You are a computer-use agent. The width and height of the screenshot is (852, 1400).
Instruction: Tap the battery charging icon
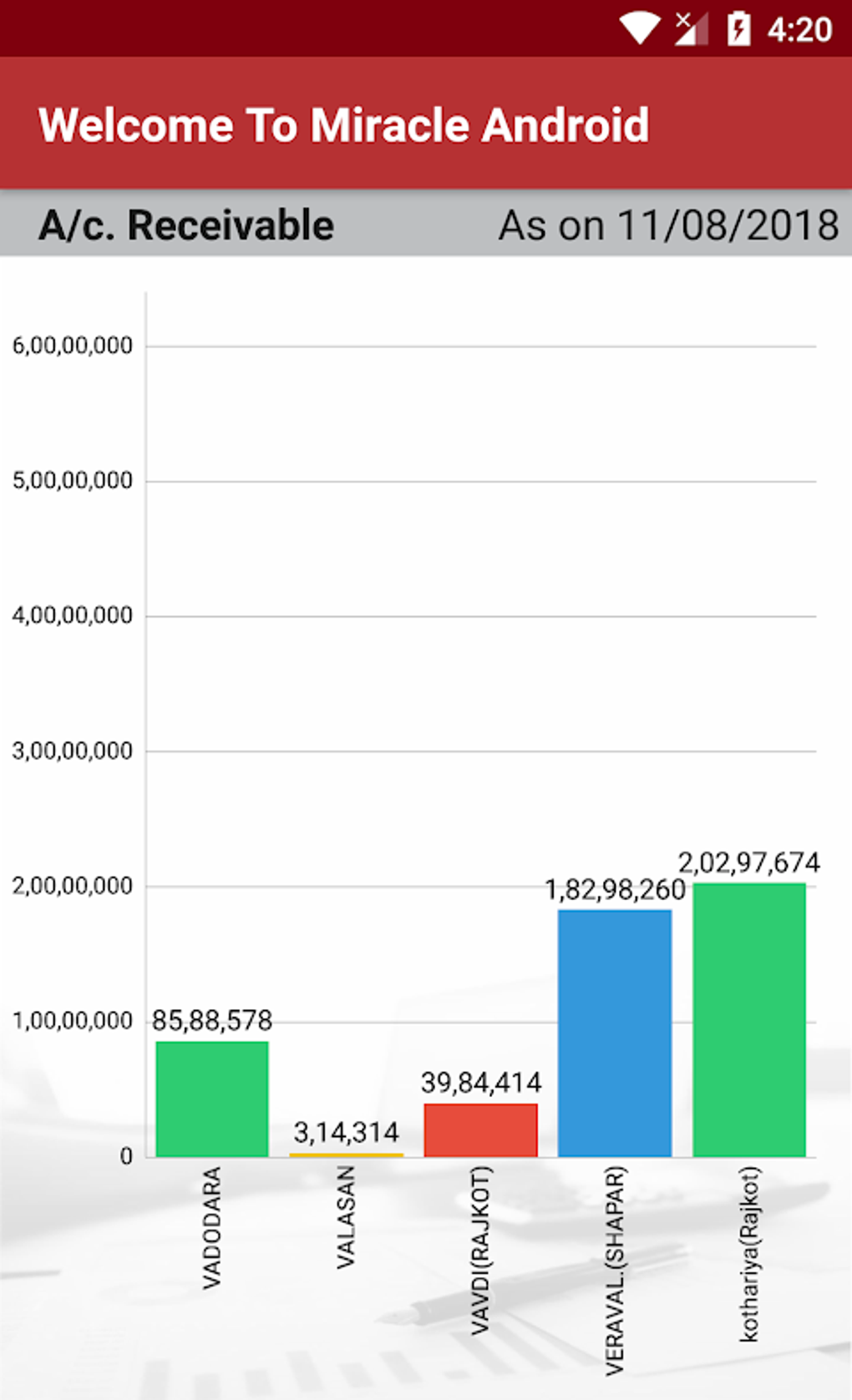click(738, 27)
